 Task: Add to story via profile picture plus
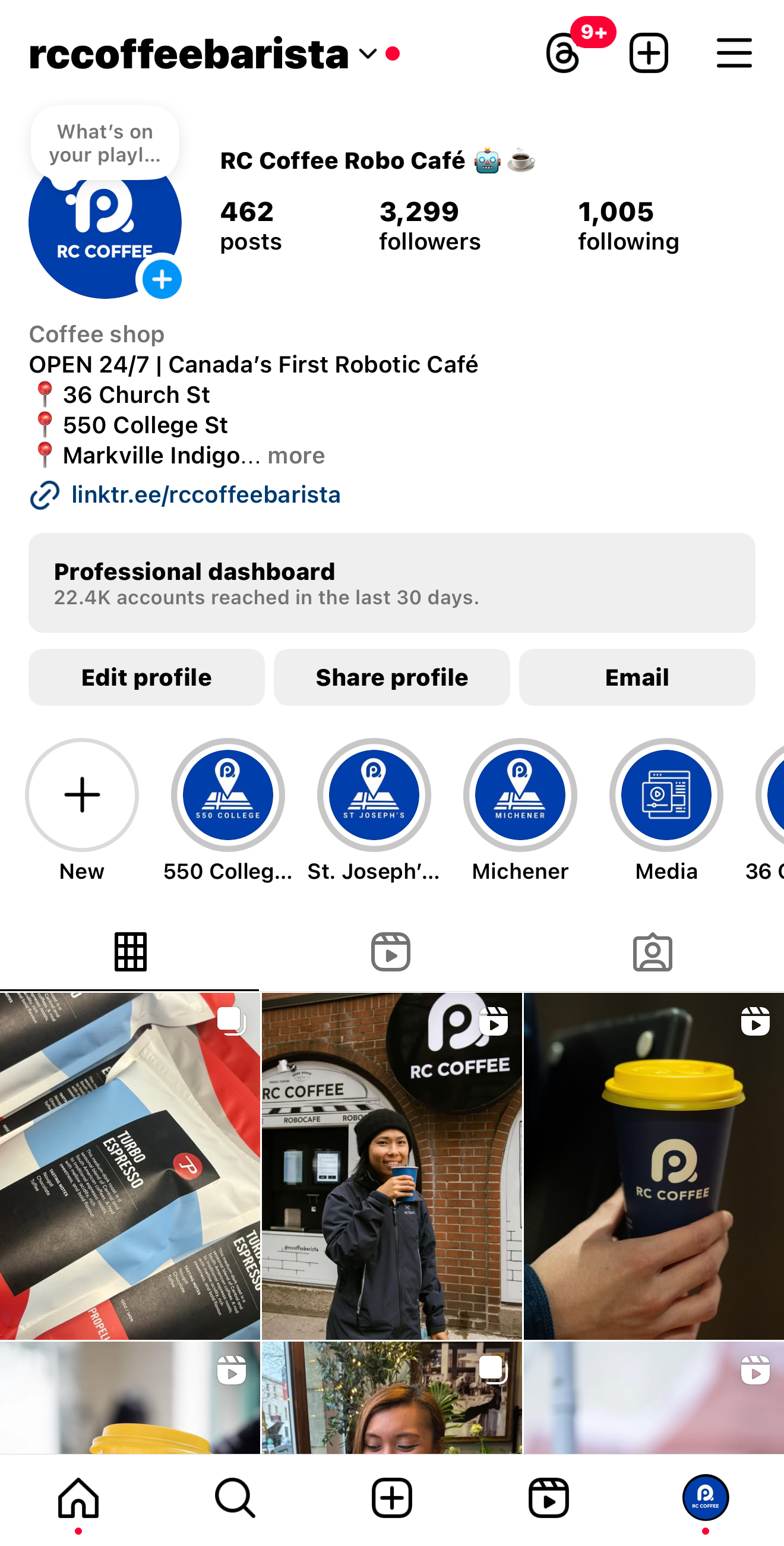(162, 280)
